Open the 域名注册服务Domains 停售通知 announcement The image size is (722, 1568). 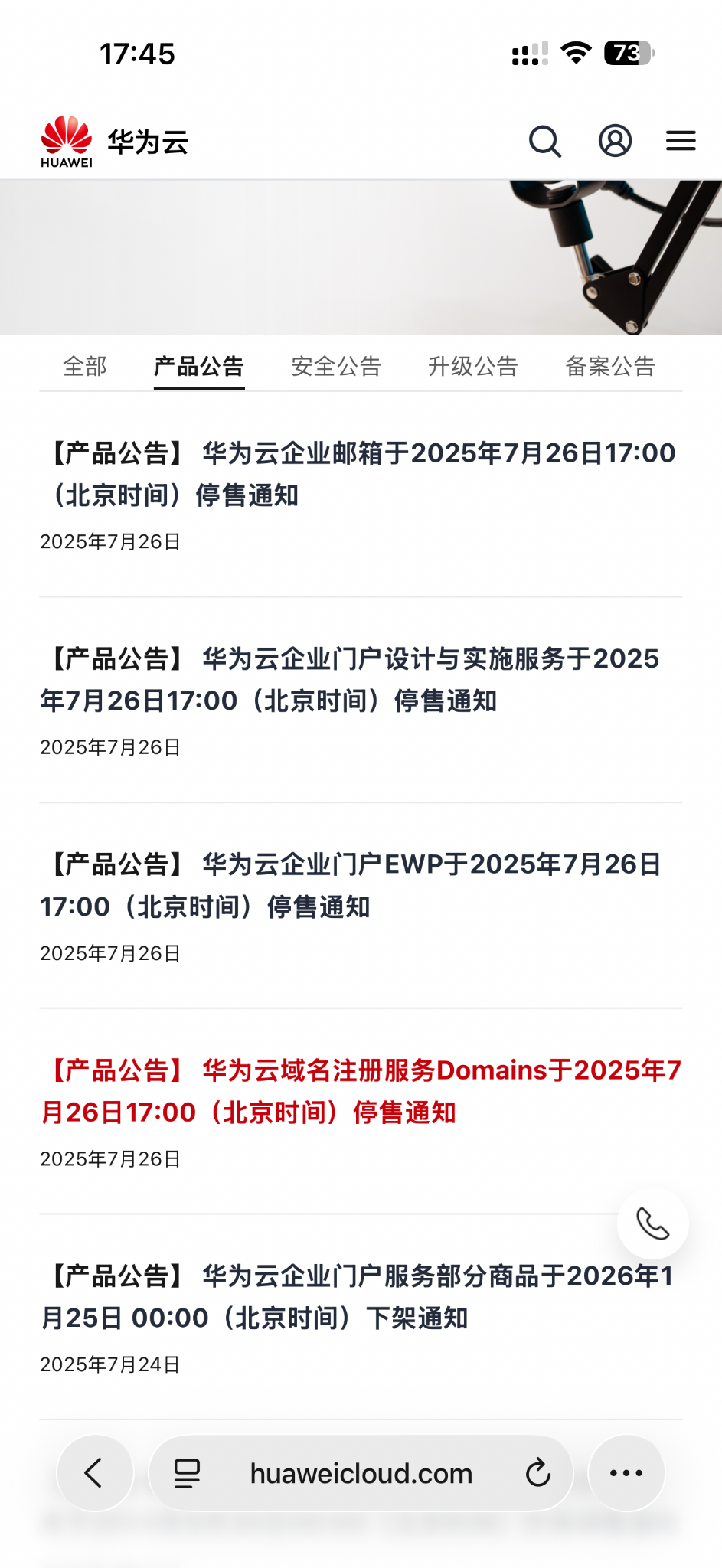(360, 1091)
